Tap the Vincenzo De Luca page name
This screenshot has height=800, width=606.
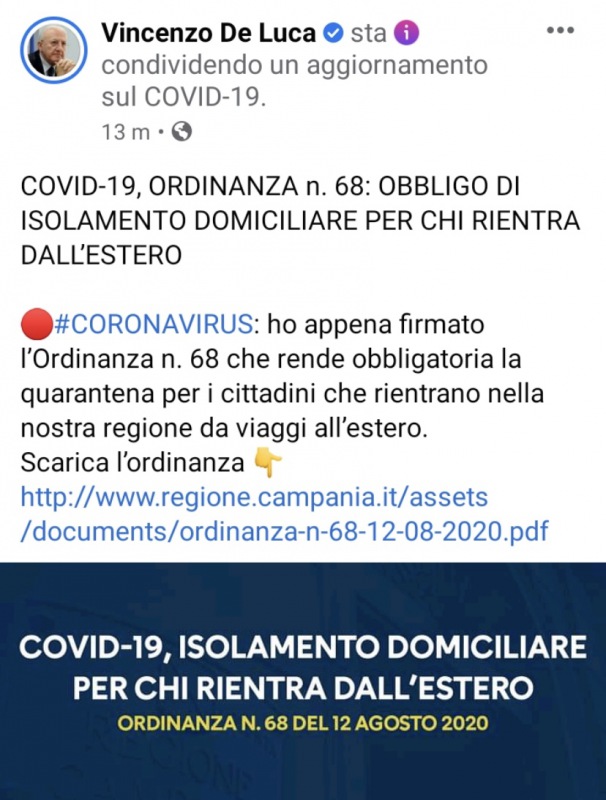(x=207, y=33)
